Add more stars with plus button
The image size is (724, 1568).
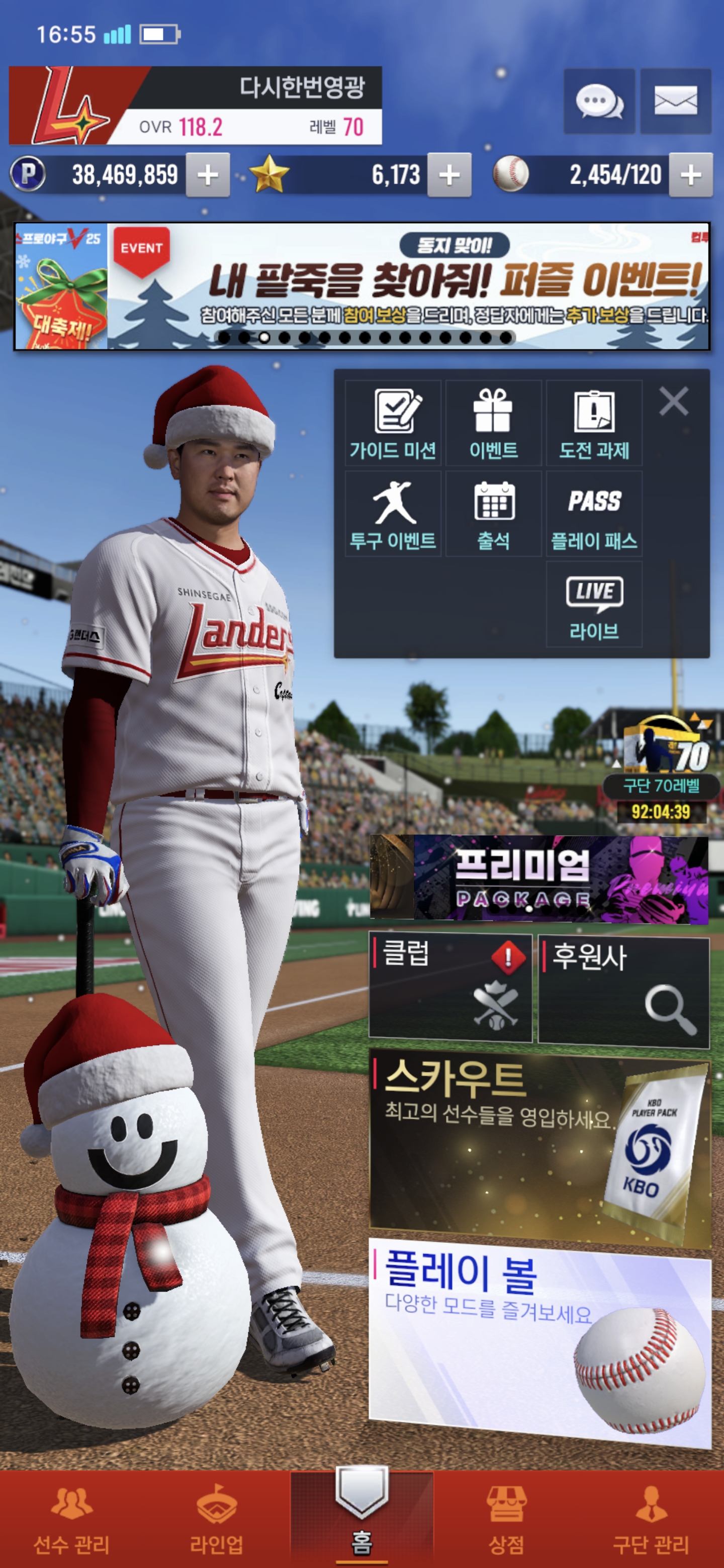tap(449, 175)
